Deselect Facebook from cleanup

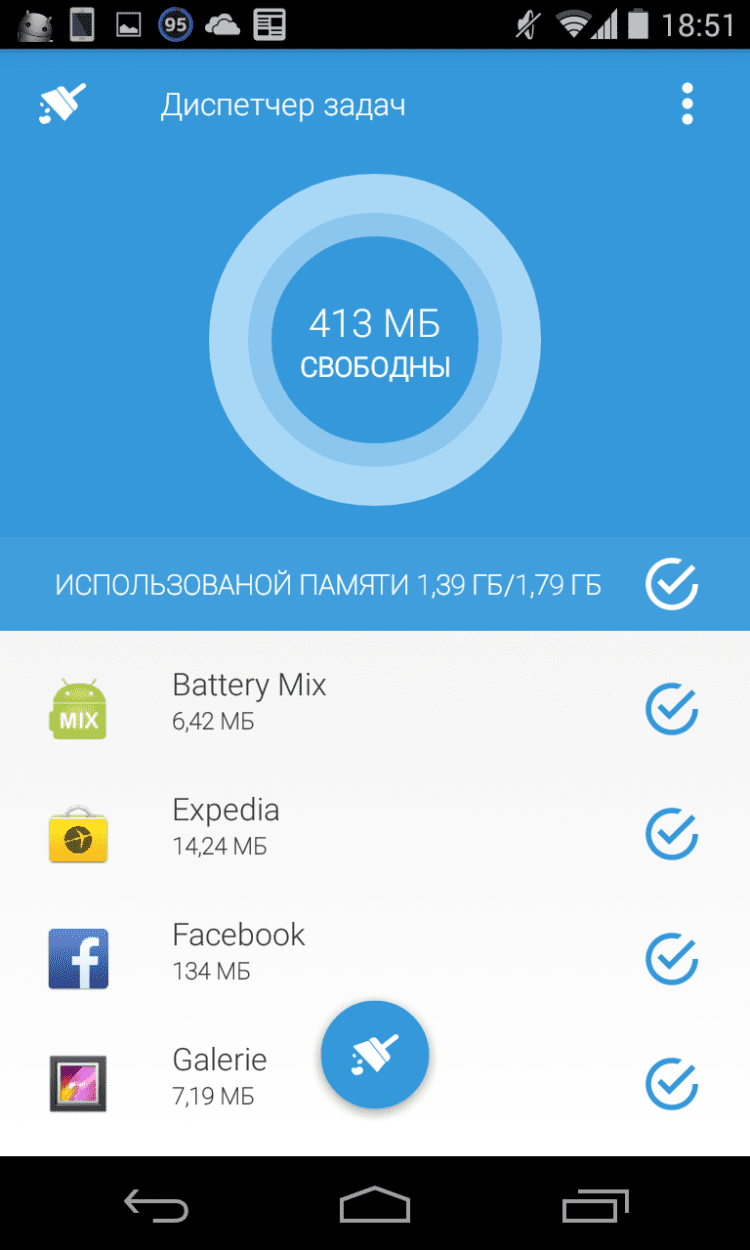pyautogui.click(x=671, y=959)
